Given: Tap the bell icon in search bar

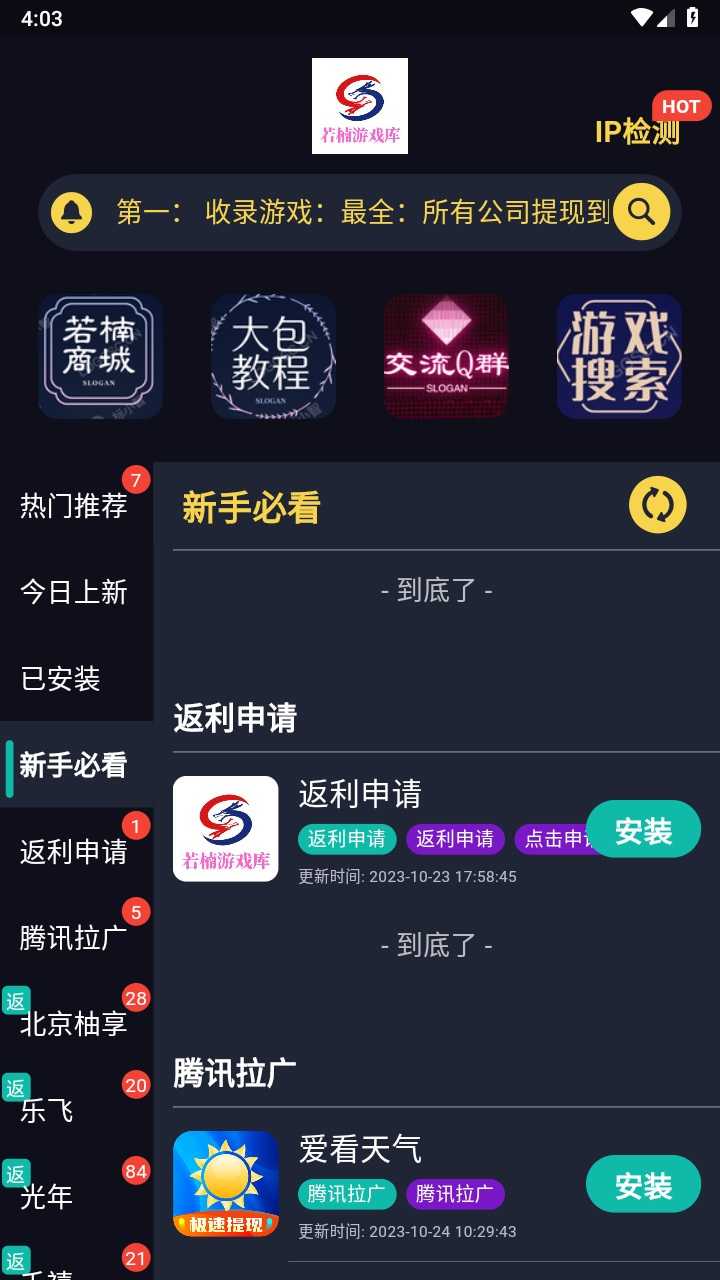Looking at the screenshot, I should (71, 212).
